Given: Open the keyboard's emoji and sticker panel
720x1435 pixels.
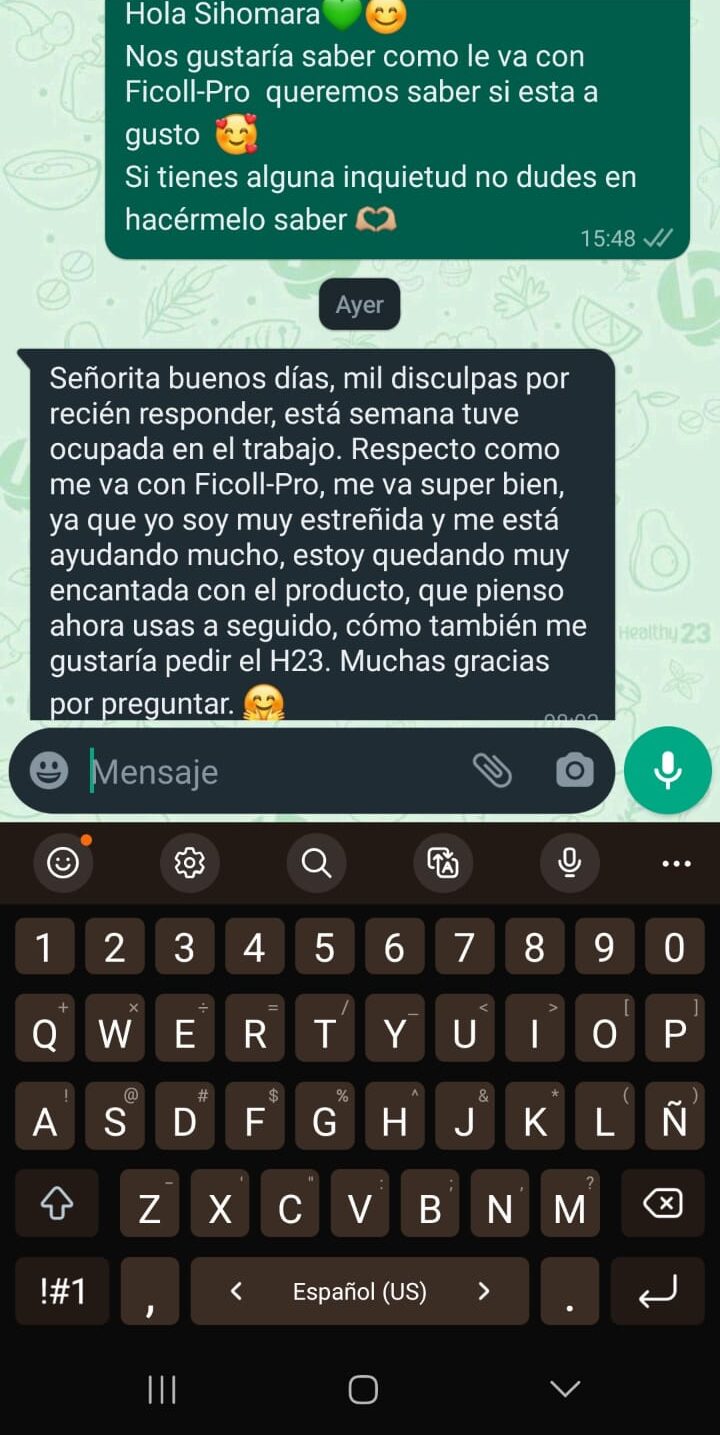Looking at the screenshot, I should point(63,862).
